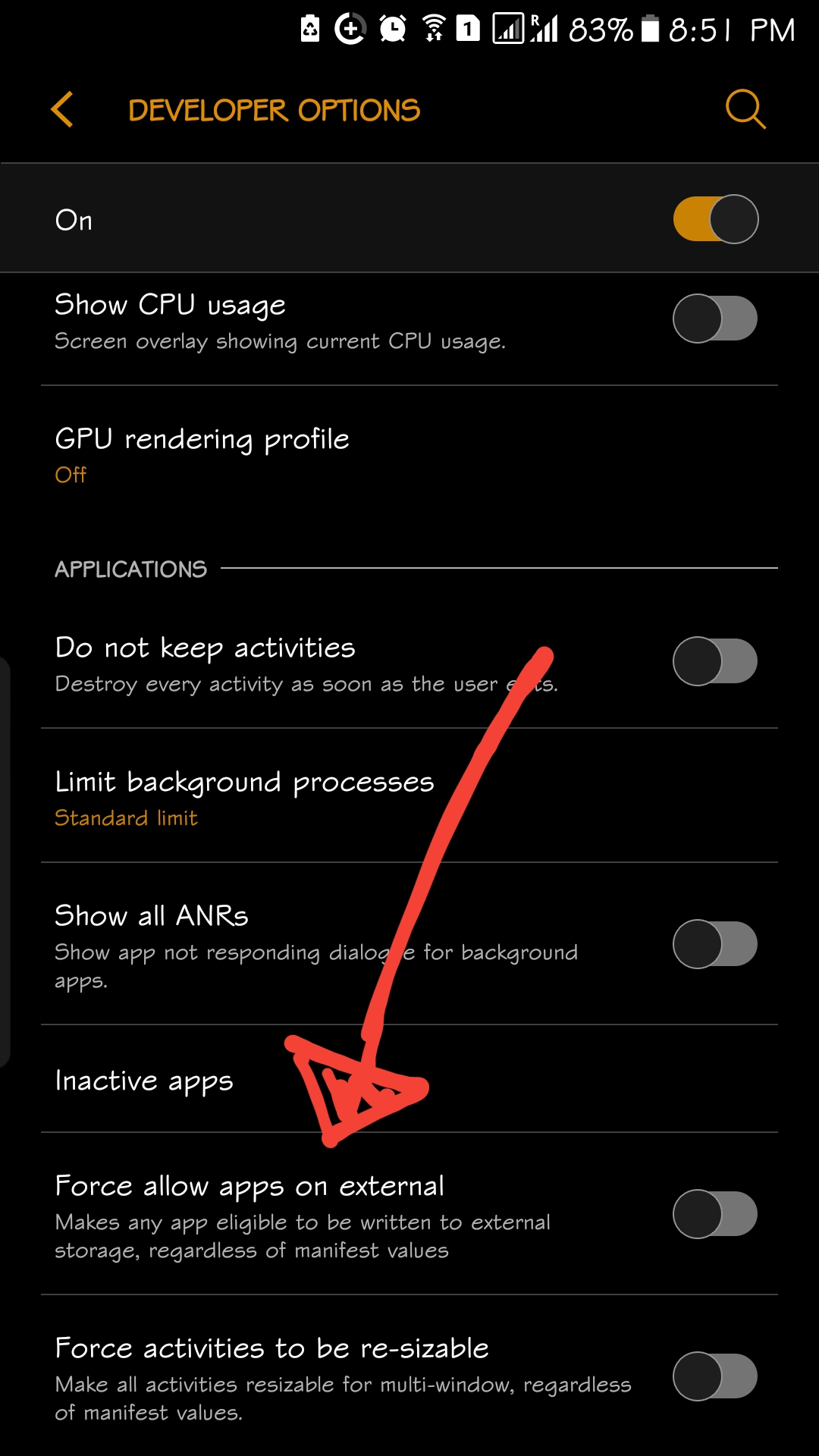819x1456 pixels.
Task: Go back from Developer Options
Action: click(x=62, y=110)
